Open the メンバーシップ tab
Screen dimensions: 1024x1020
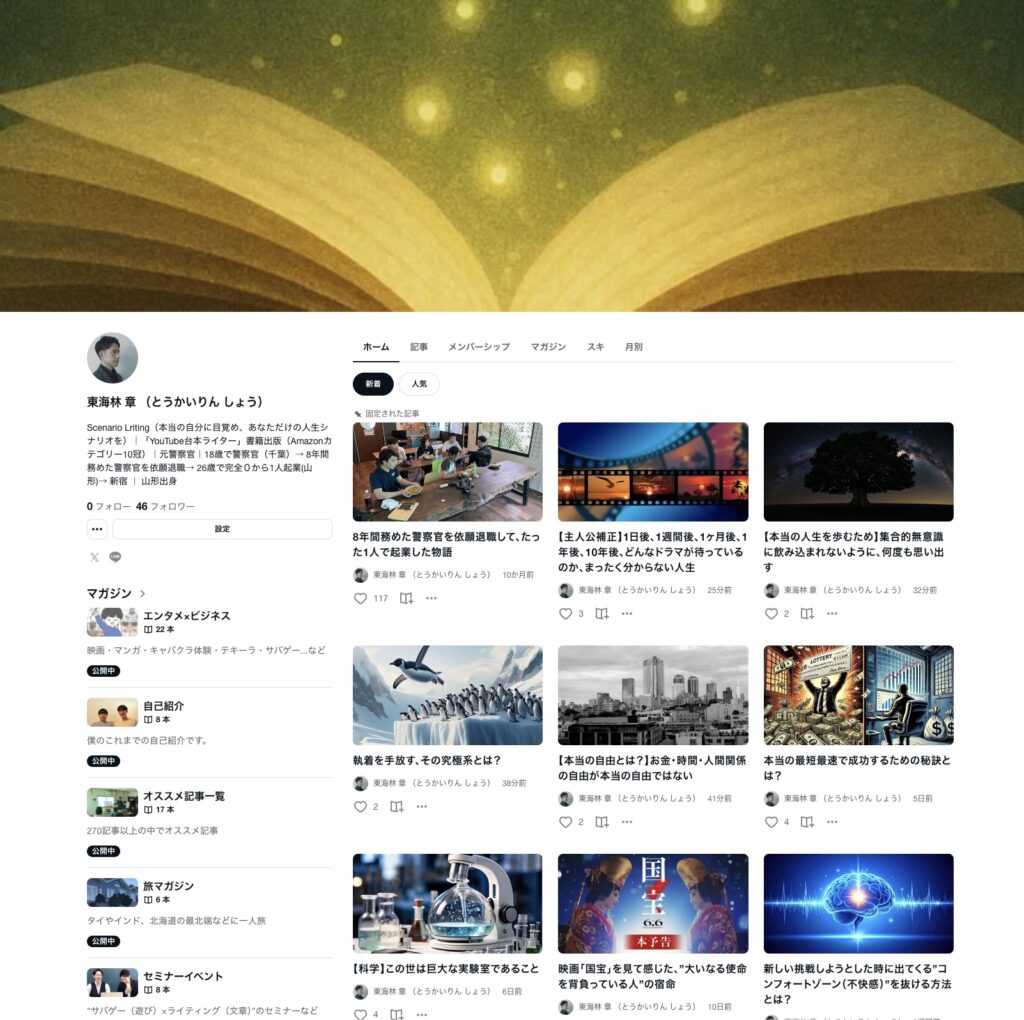coord(478,347)
